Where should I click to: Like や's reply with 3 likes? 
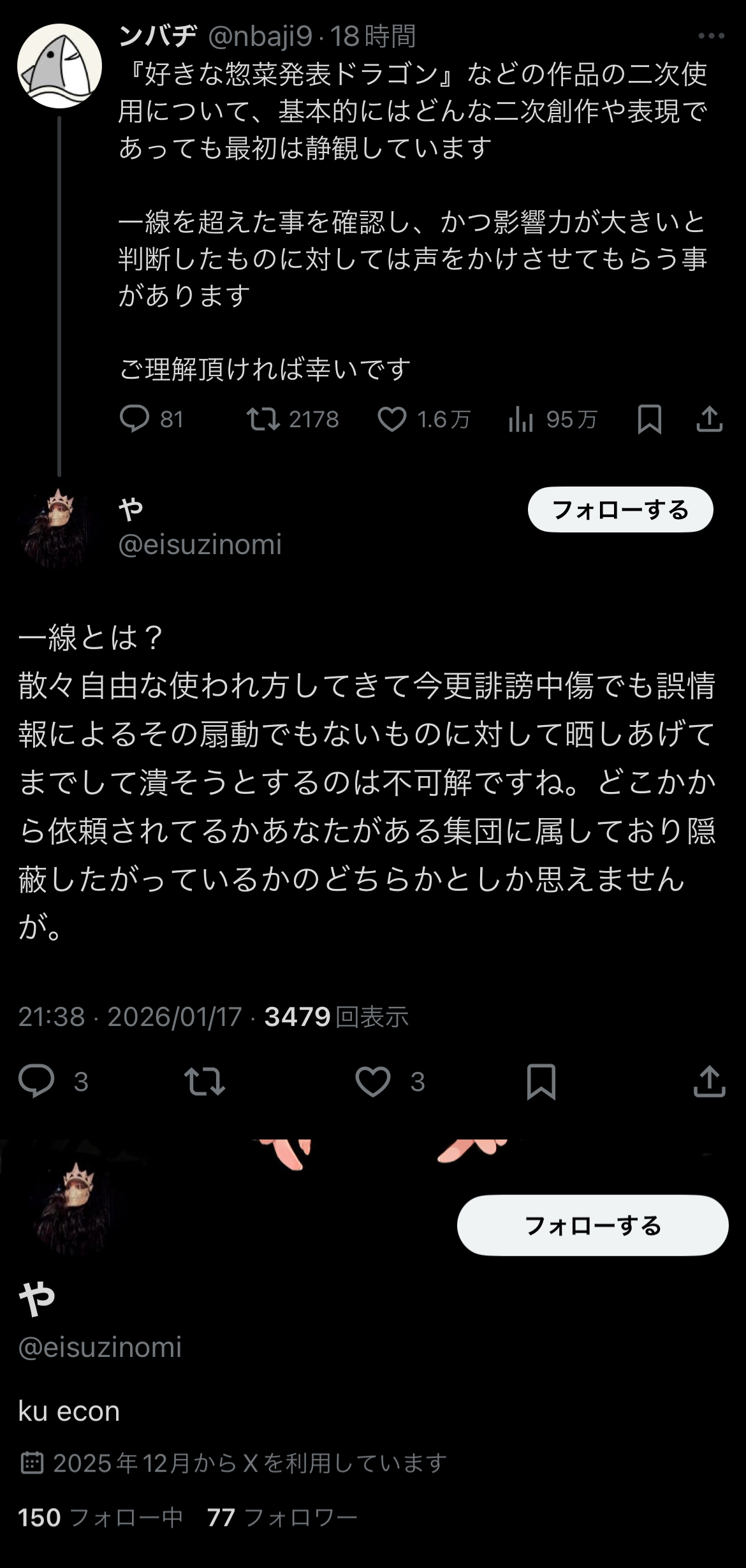[373, 1081]
